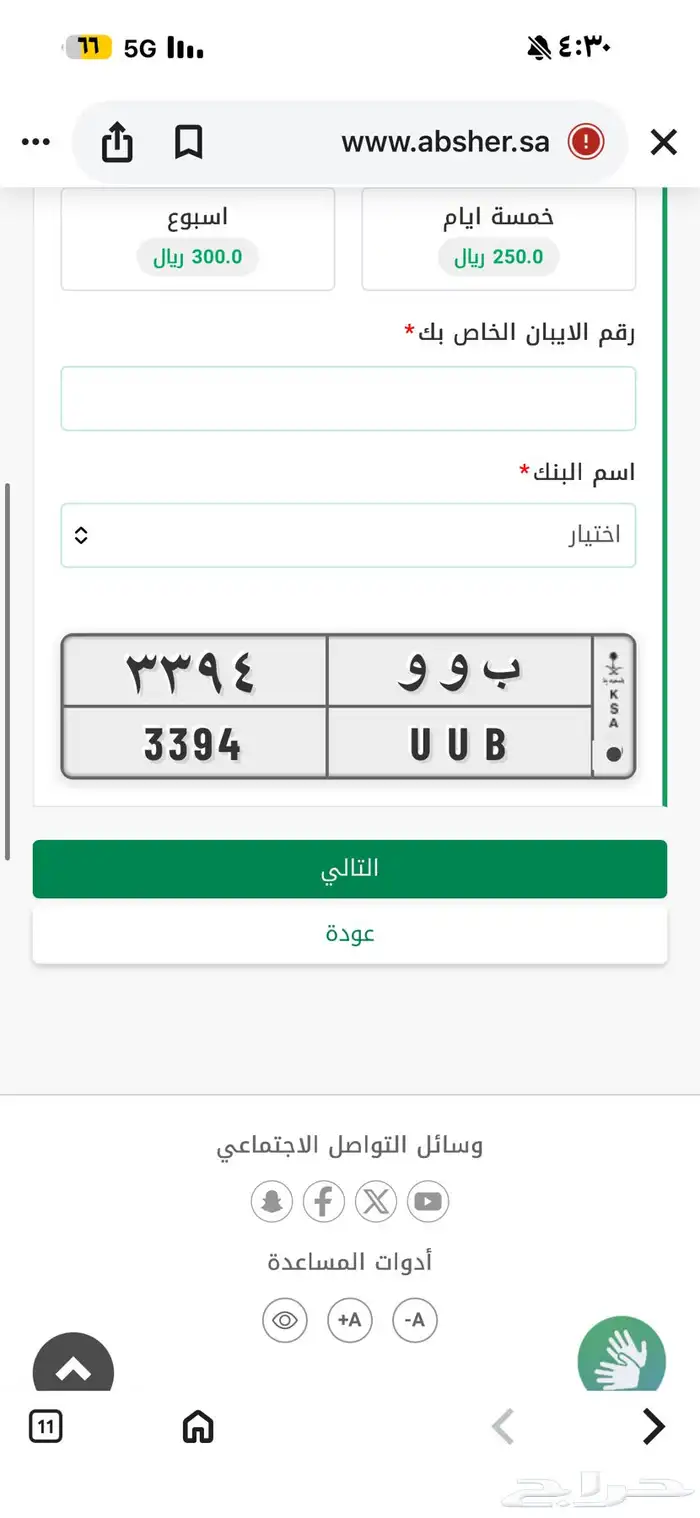Viewport: 700px width, 1518px height.
Task: Open the Snapchat social link
Action: point(271,1201)
